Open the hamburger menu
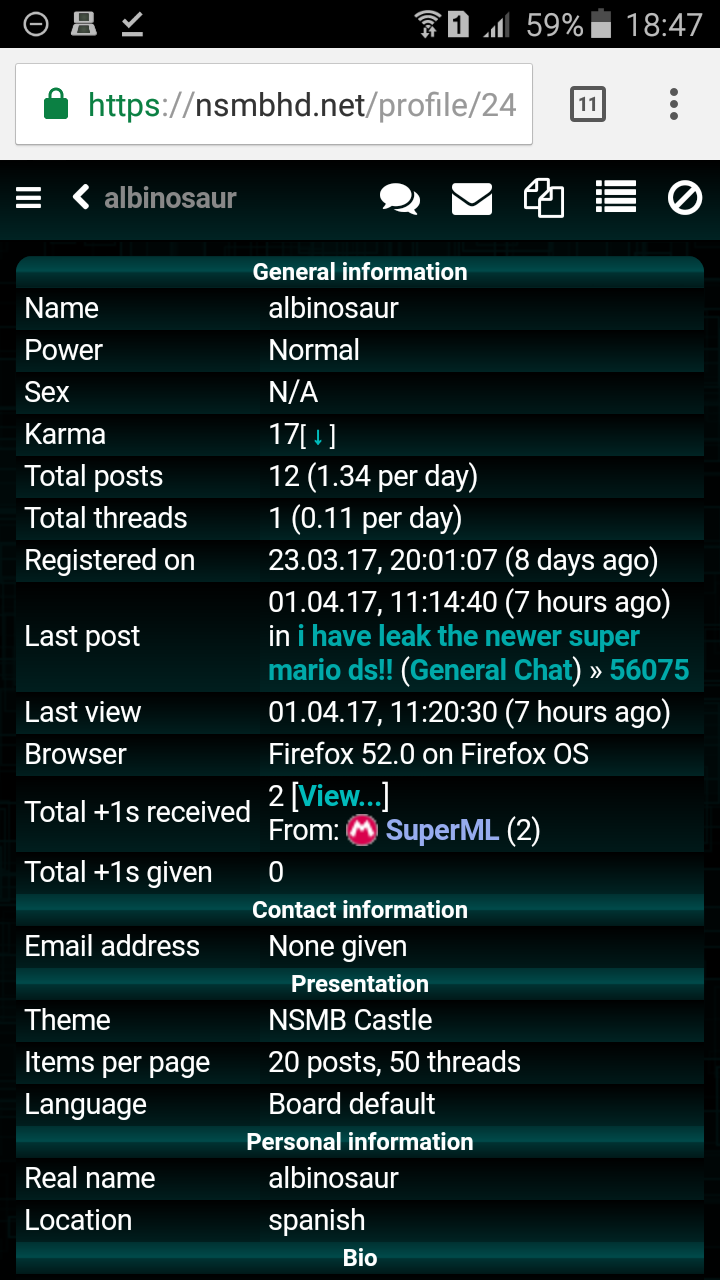The height and width of the screenshot is (1280, 720). pos(29,198)
